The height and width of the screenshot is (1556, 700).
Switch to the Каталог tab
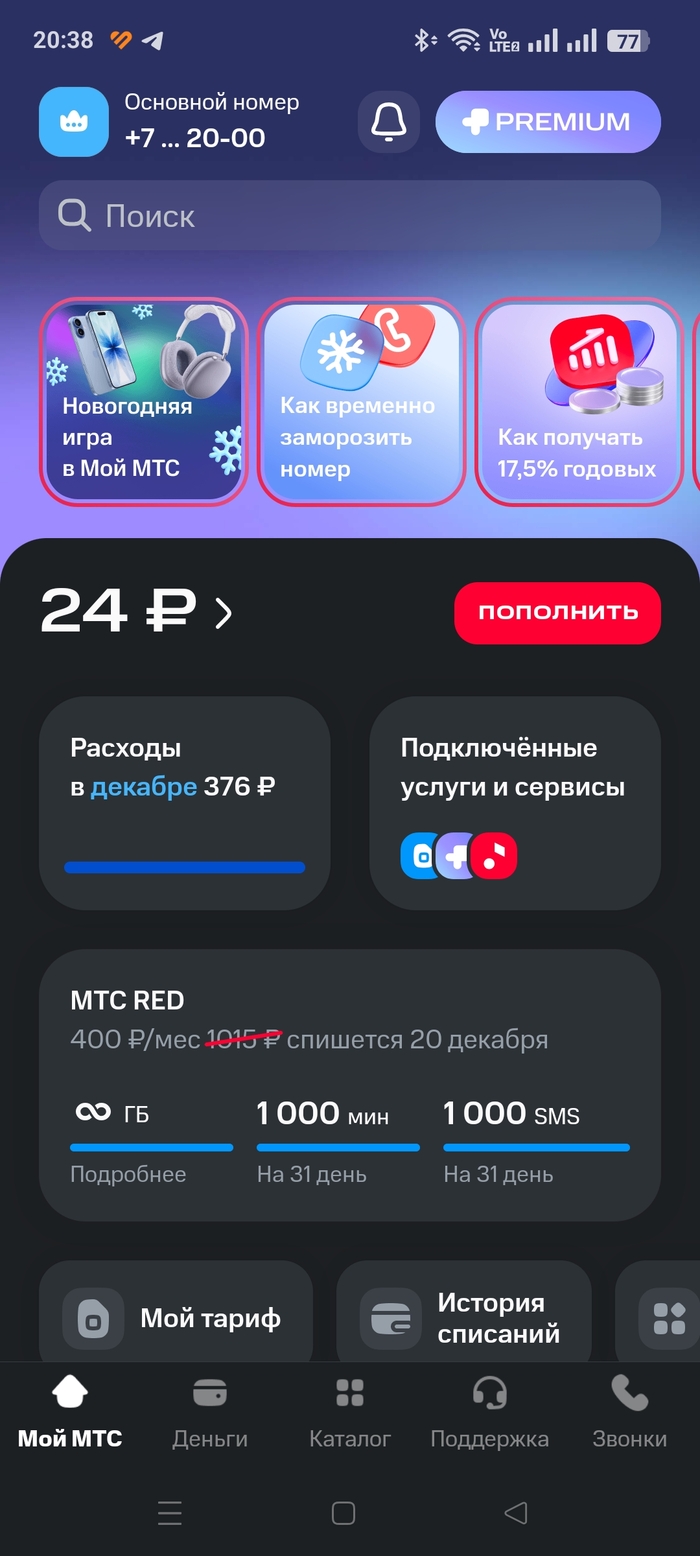click(349, 1412)
